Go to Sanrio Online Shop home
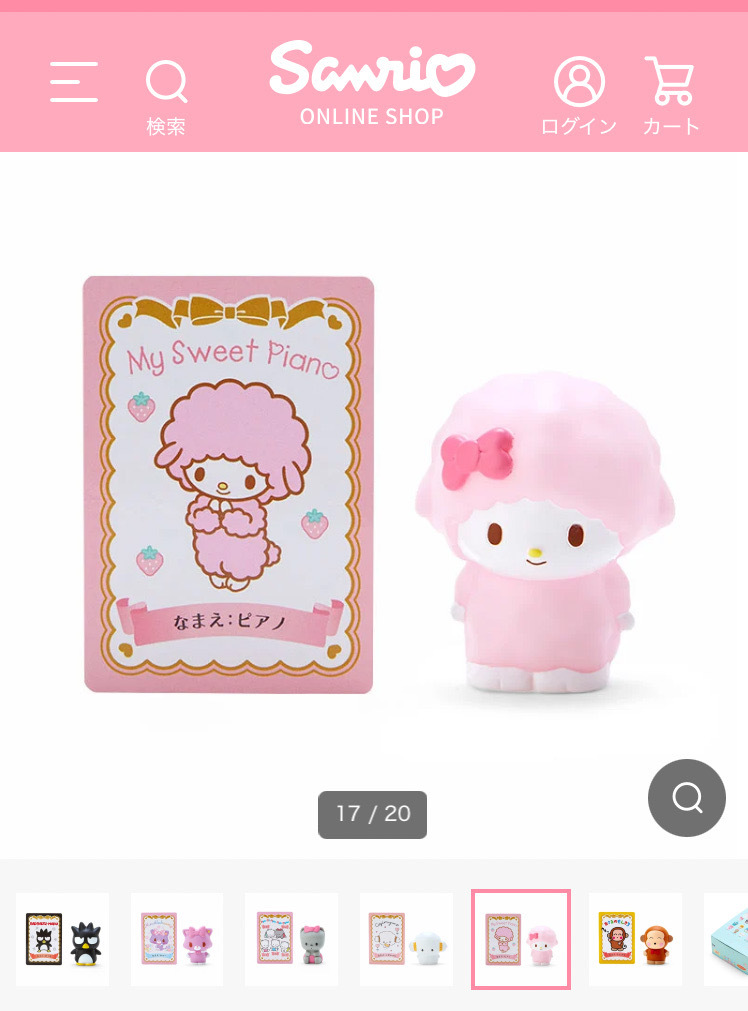The height and width of the screenshot is (1011, 748). coord(372,84)
